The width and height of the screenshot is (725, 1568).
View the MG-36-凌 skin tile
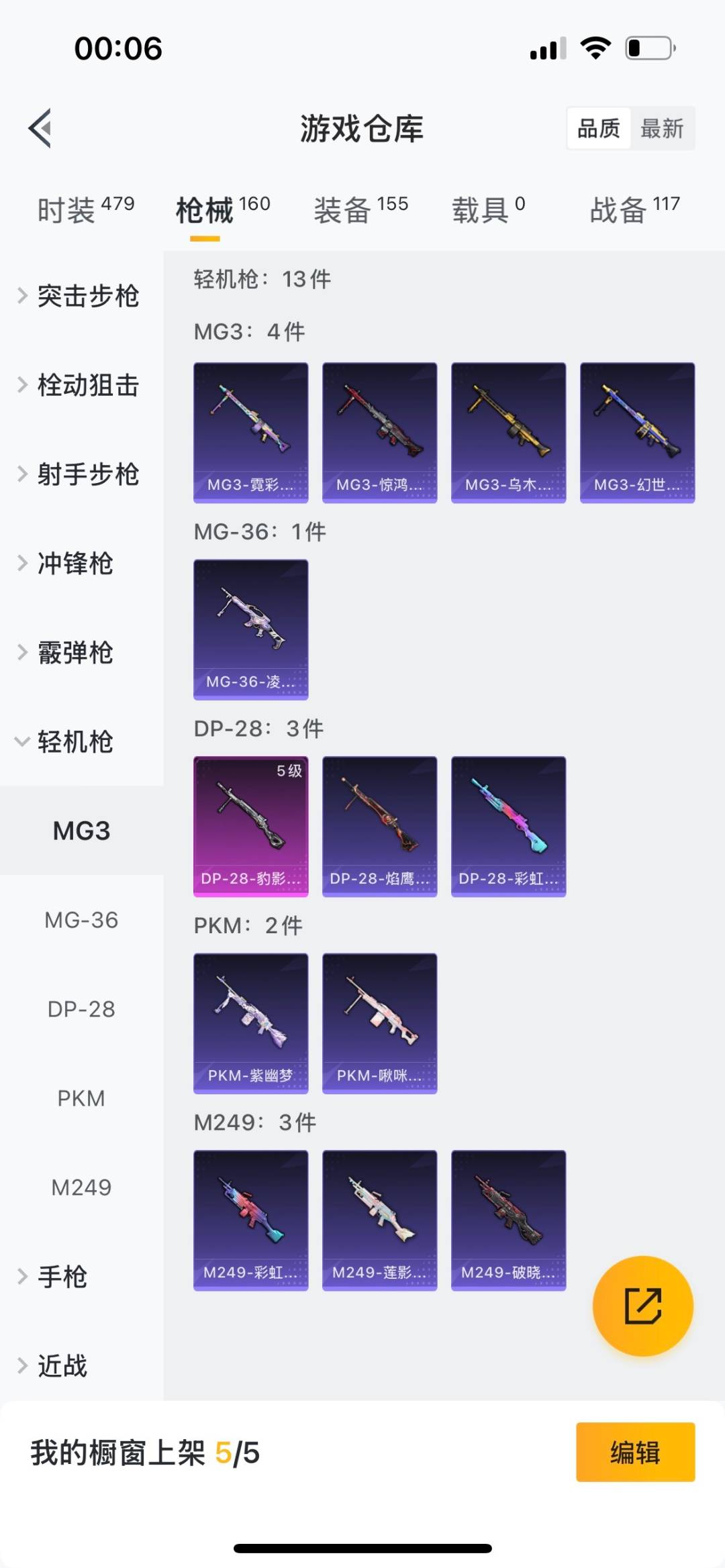tap(251, 629)
